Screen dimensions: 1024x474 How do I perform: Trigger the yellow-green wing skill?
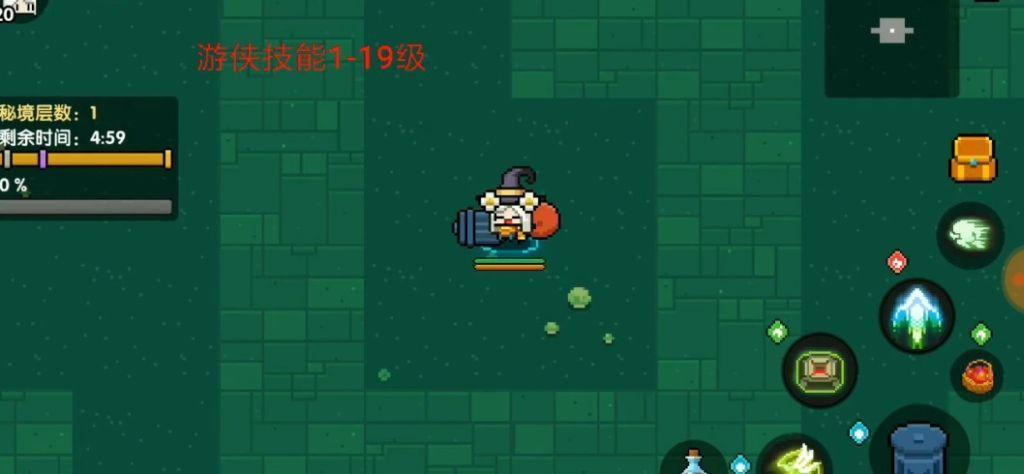[796, 458]
